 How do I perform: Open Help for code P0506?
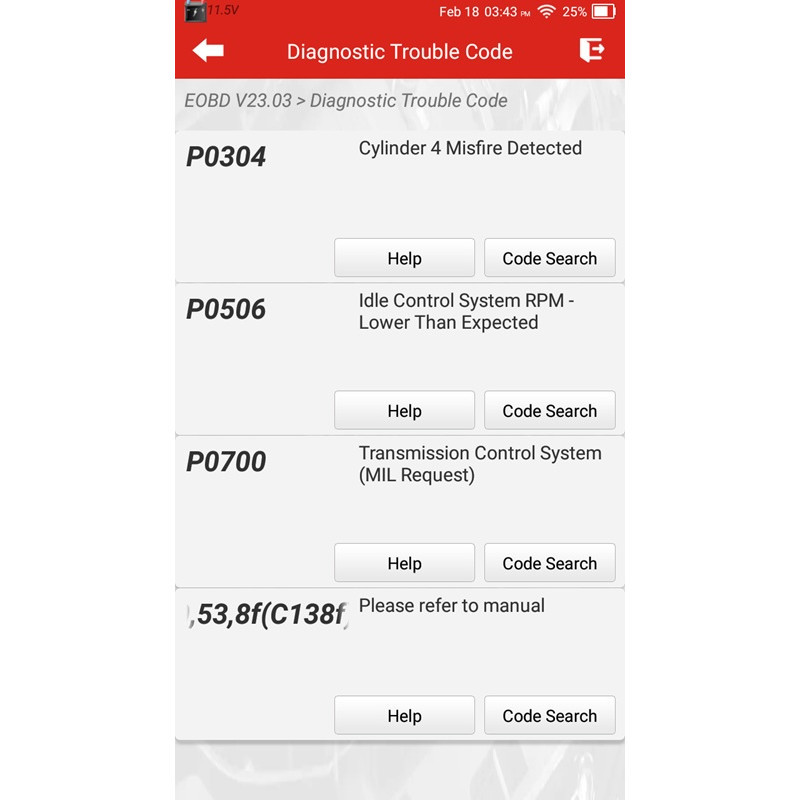pyautogui.click(x=404, y=411)
